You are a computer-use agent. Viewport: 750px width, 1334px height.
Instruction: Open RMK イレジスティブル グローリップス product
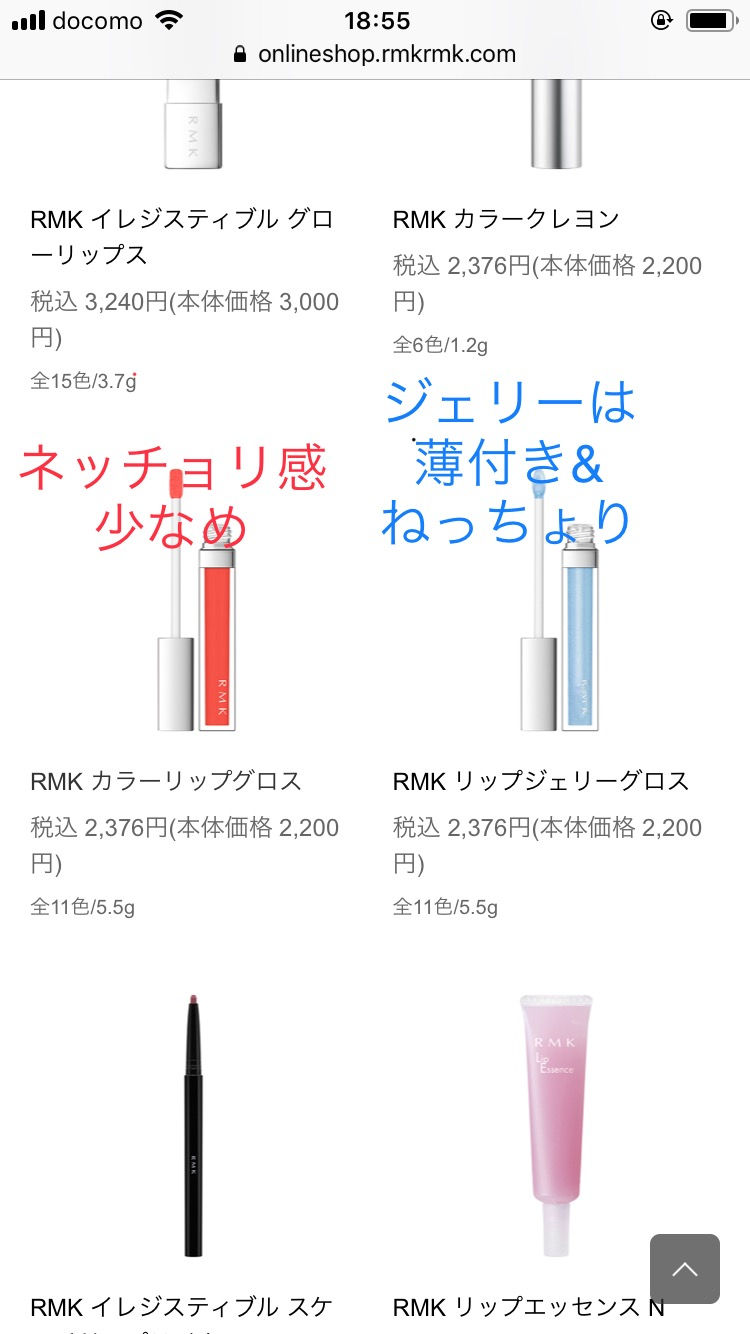click(181, 237)
